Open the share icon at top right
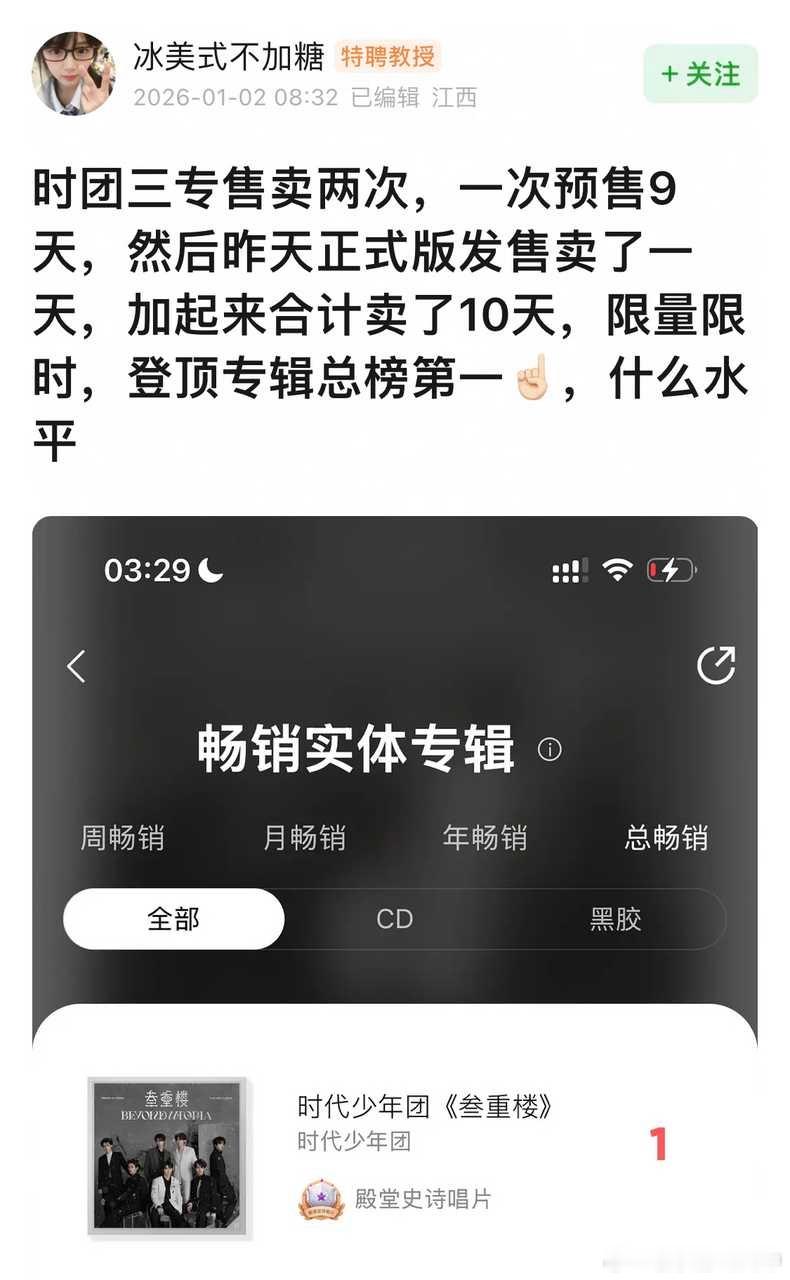 pos(716,662)
